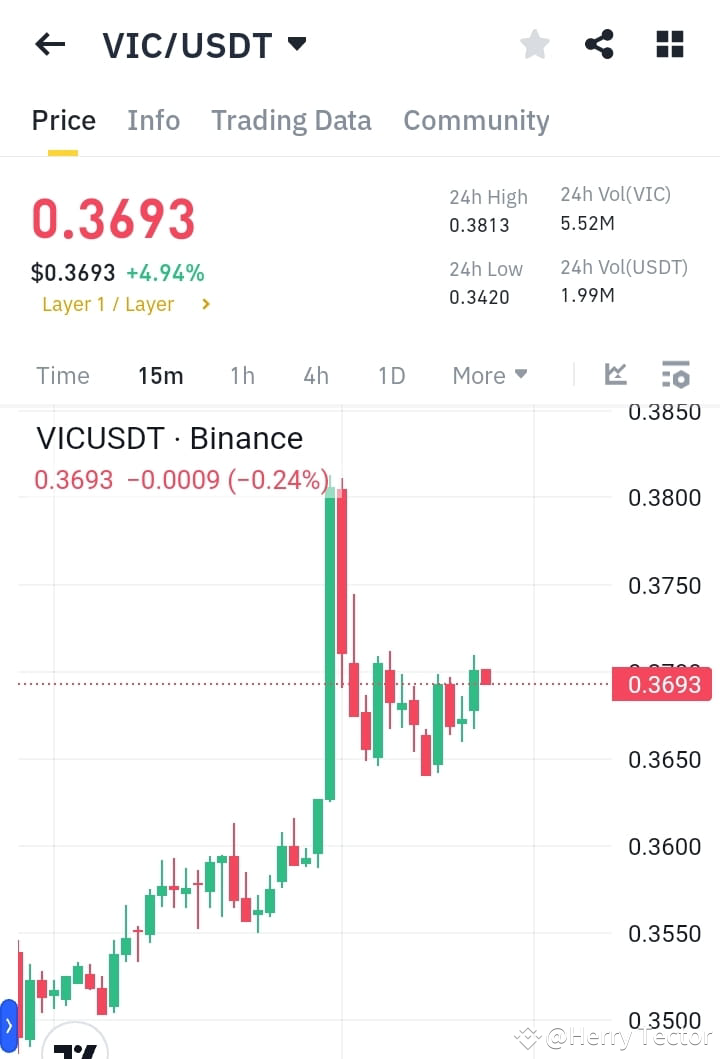Click the back arrow to exit chart
720x1059 pixels.
click(50, 44)
